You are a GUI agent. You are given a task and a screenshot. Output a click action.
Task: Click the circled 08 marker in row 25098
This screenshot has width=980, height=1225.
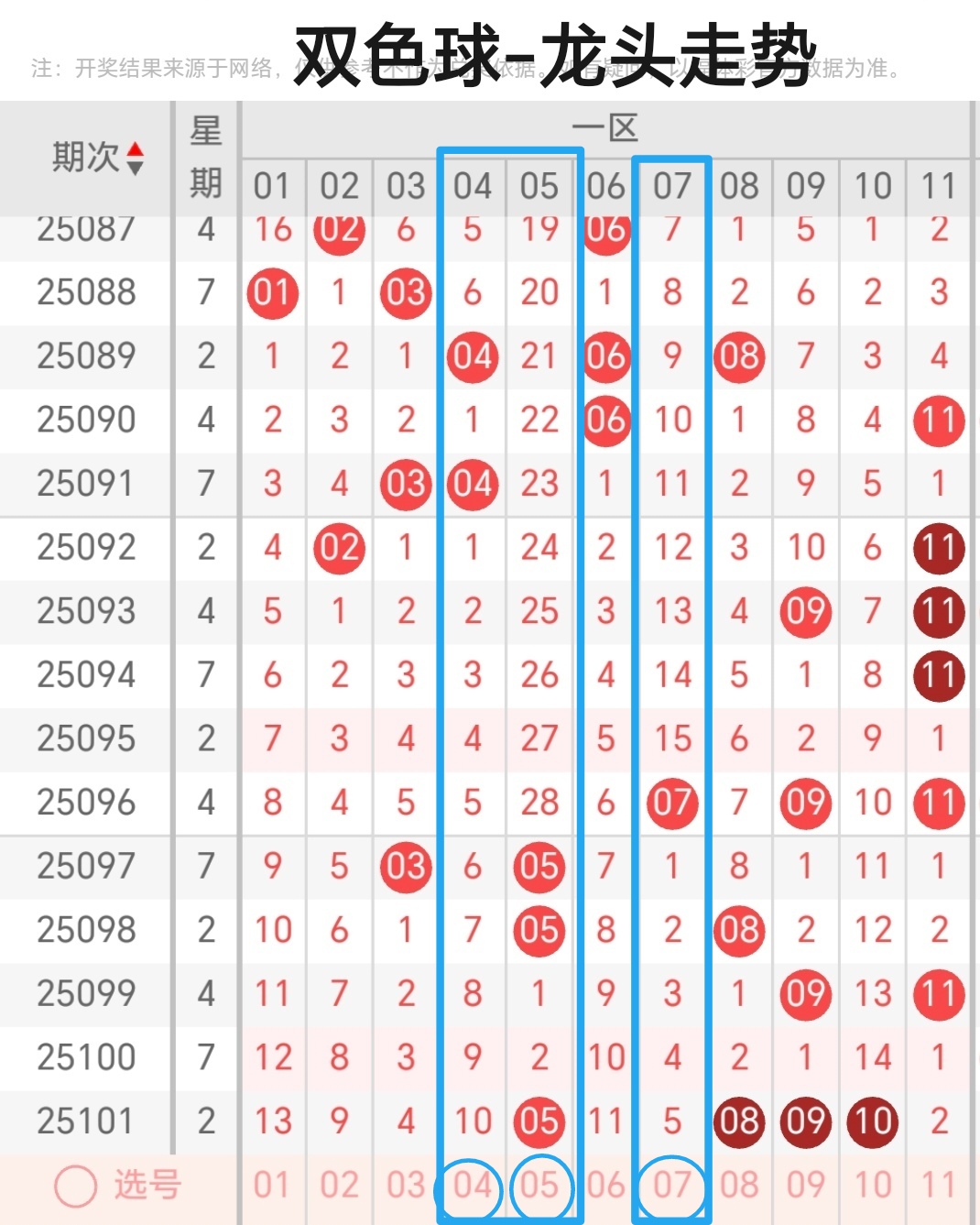pyautogui.click(x=738, y=929)
